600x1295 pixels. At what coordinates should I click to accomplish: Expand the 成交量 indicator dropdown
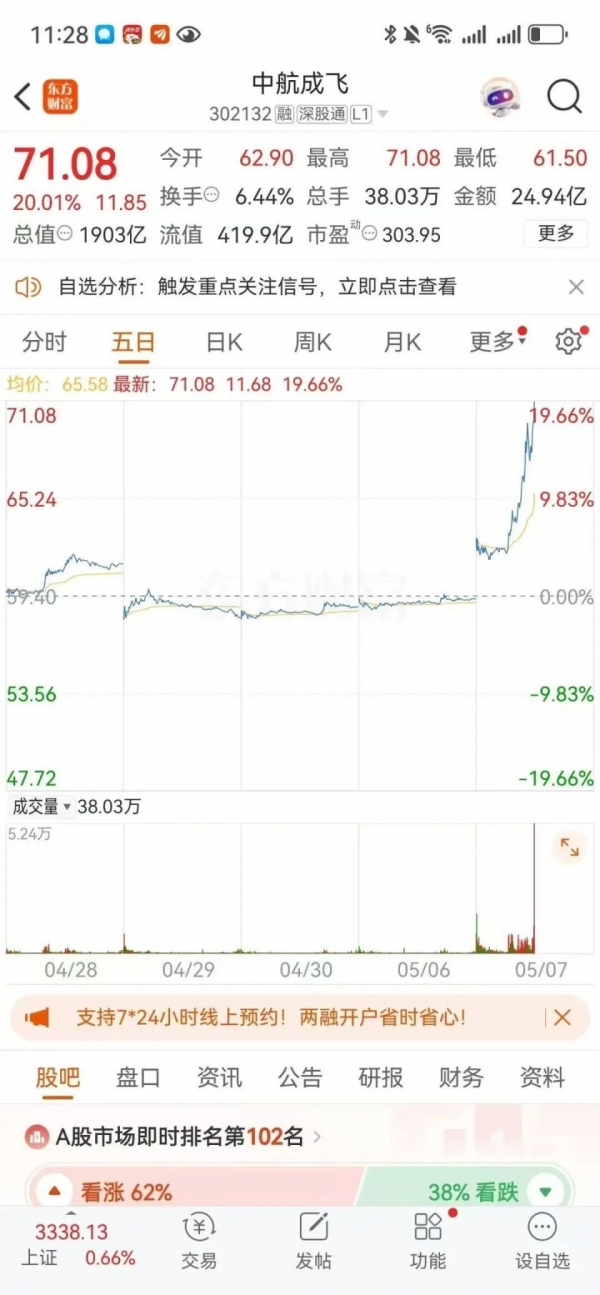tap(41, 806)
